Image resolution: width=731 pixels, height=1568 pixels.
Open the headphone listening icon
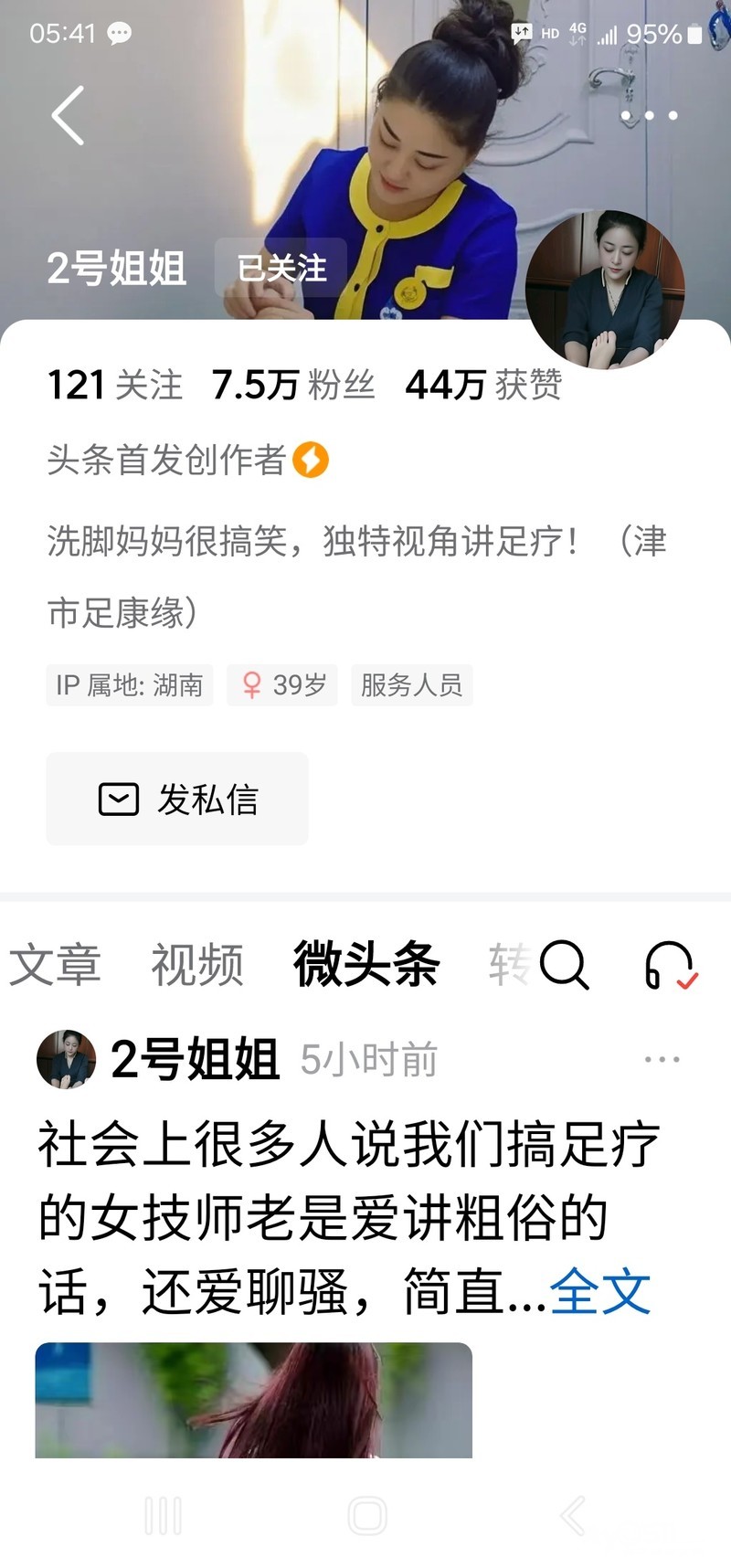[x=670, y=965]
